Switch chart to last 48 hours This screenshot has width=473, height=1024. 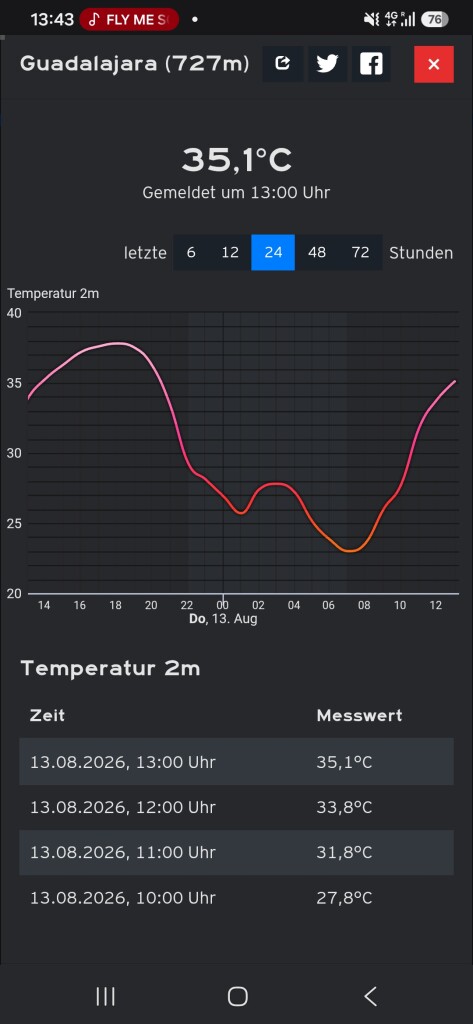pos(317,253)
